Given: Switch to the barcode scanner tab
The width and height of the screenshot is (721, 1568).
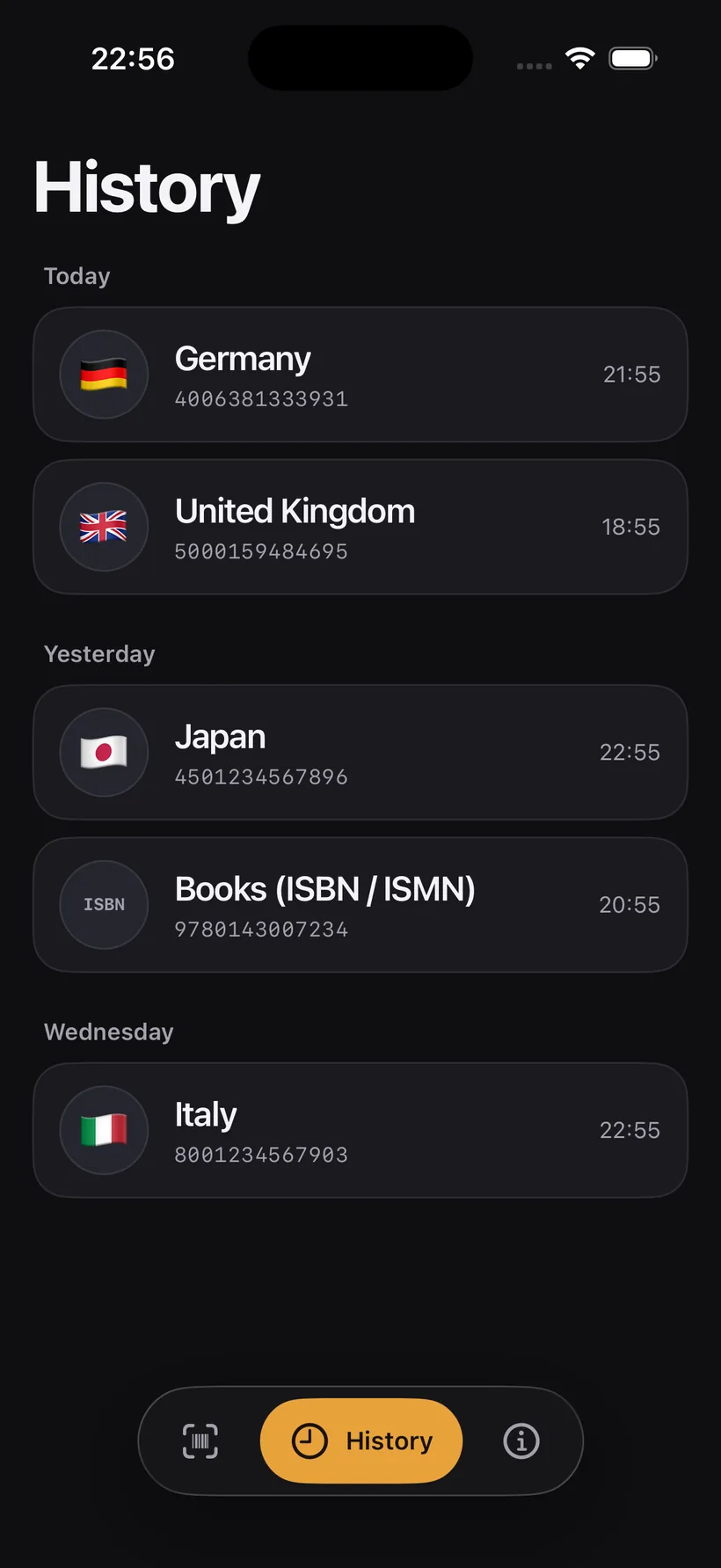Looking at the screenshot, I should pyautogui.click(x=200, y=1440).
